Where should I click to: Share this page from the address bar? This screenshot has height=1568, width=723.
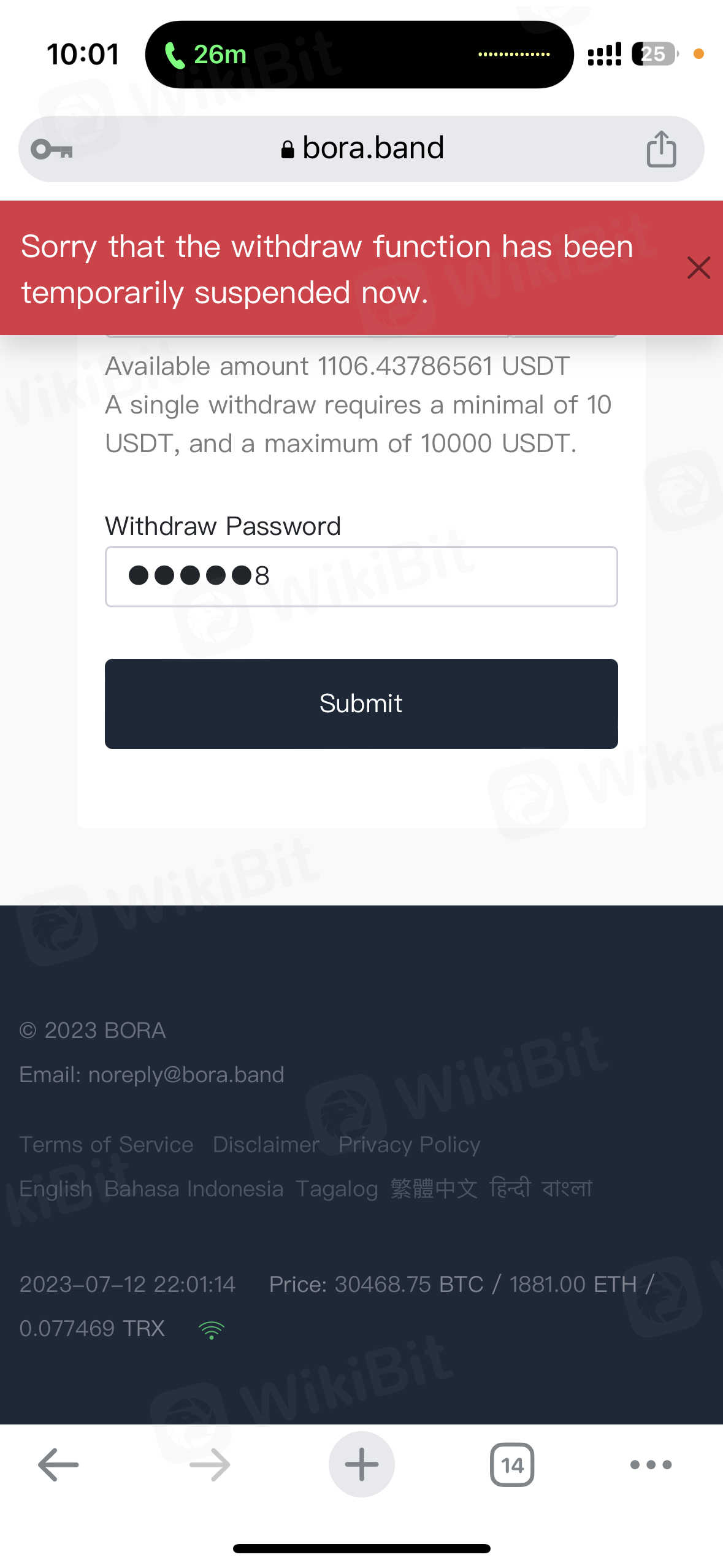tap(661, 149)
